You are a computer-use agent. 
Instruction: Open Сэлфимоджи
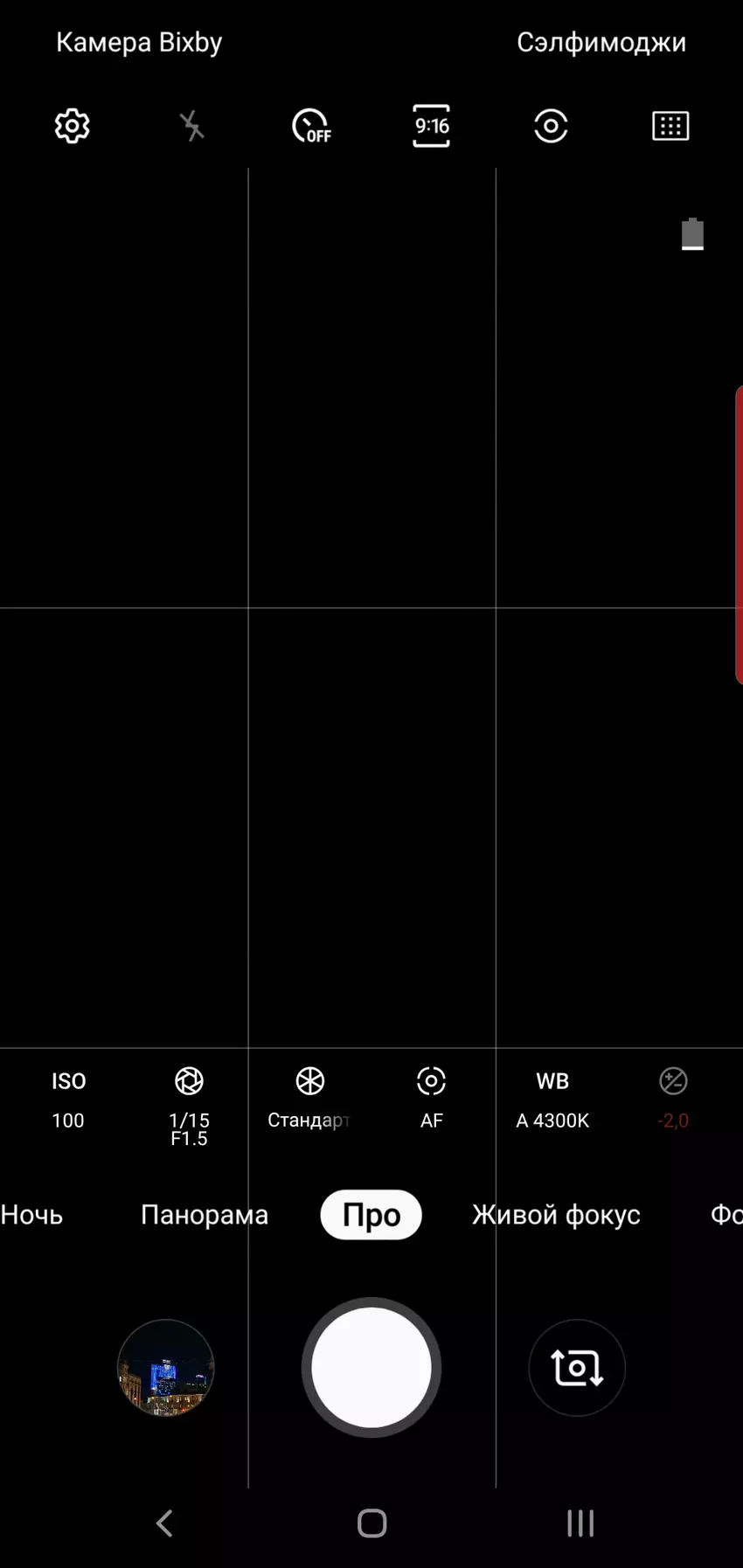pos(601,42)
